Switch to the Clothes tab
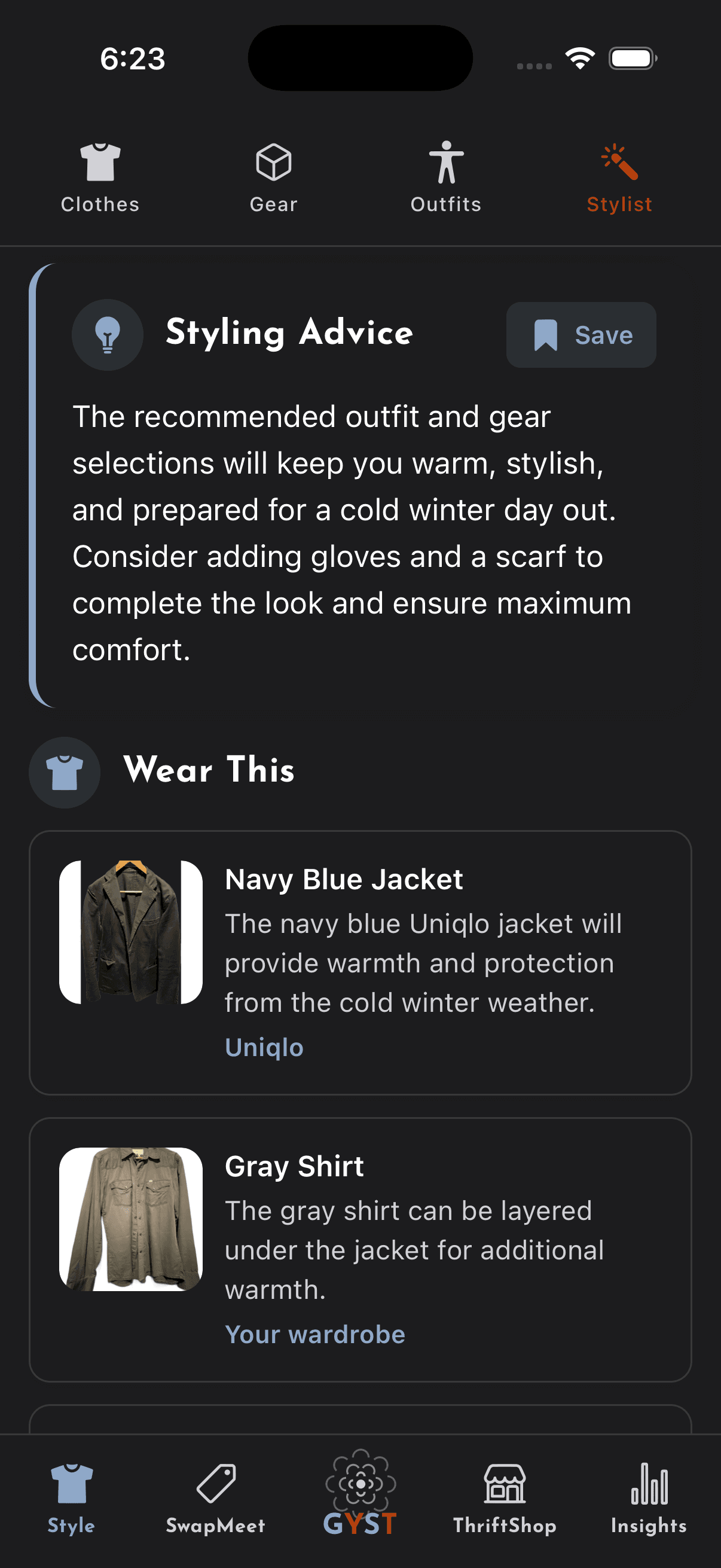Image resolution: width=721 pixels, height=1568 pixels. tap(99, 176)
